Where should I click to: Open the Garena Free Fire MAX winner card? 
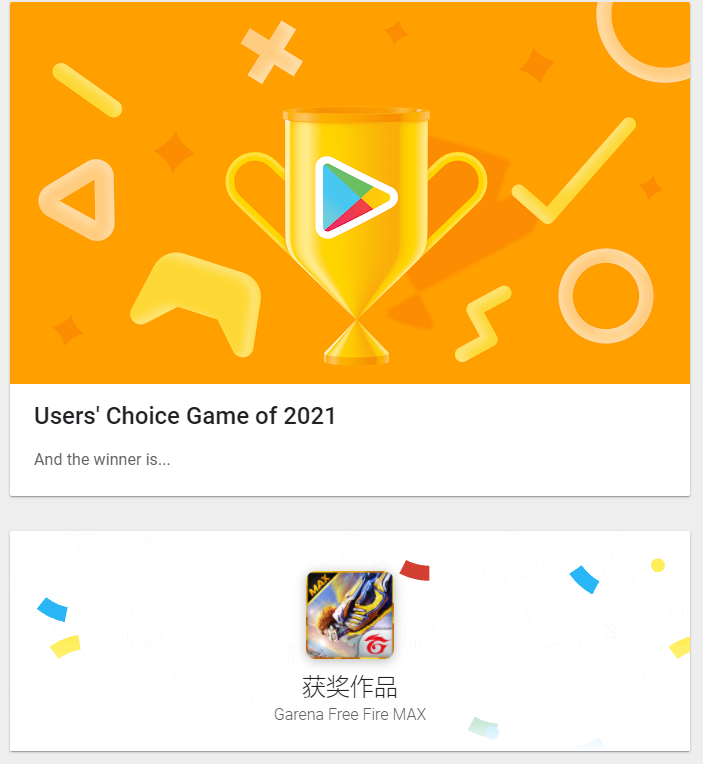(x=349, y=640)
